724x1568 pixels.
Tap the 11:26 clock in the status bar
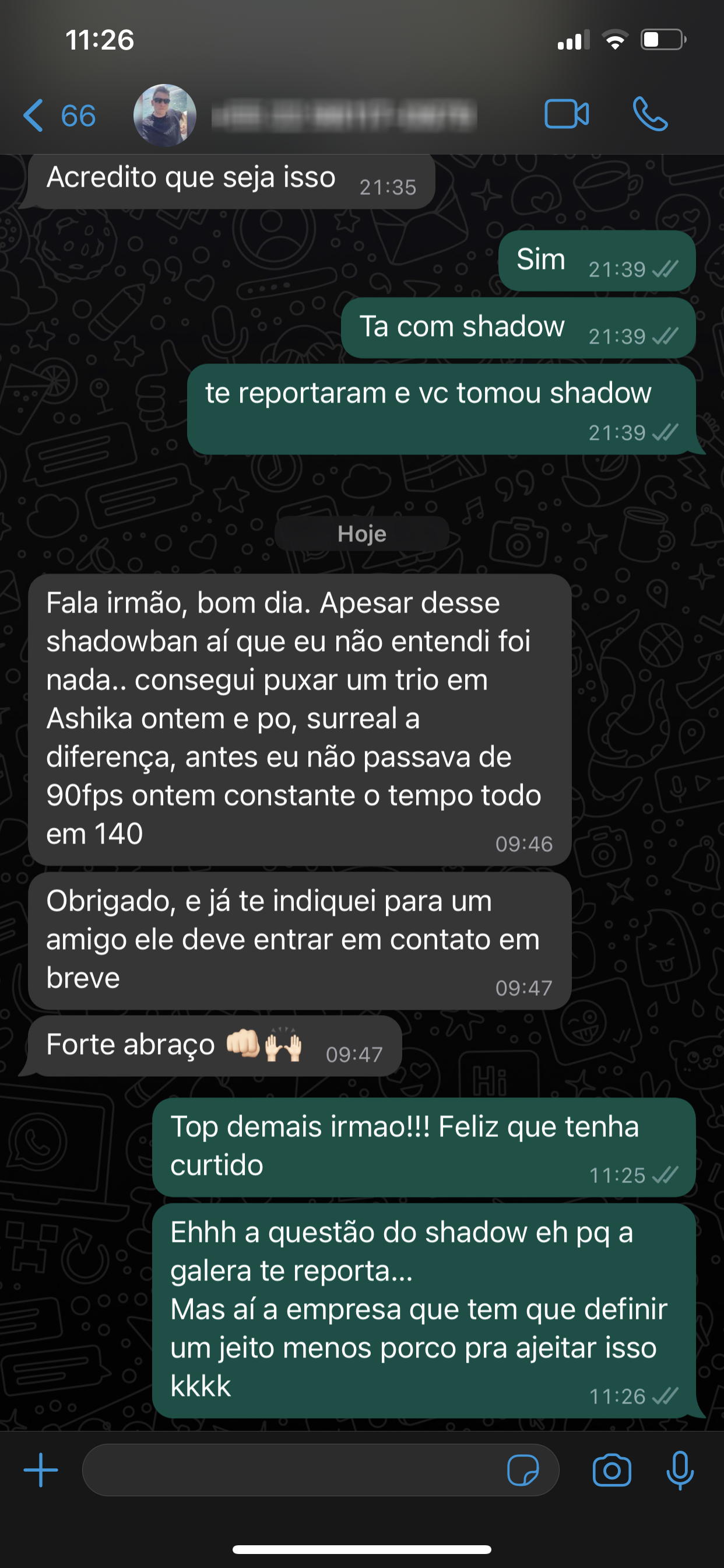click(99, 40)
